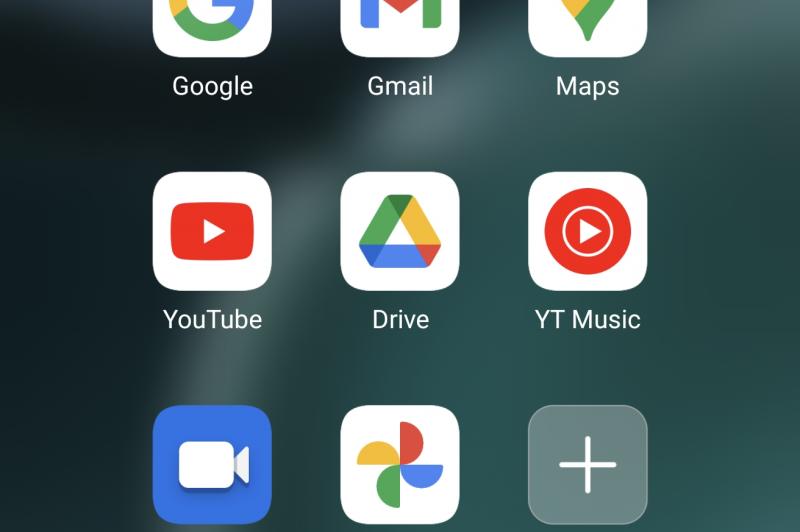Start the YT Music app
800x532 pixels.
(588, 231)
